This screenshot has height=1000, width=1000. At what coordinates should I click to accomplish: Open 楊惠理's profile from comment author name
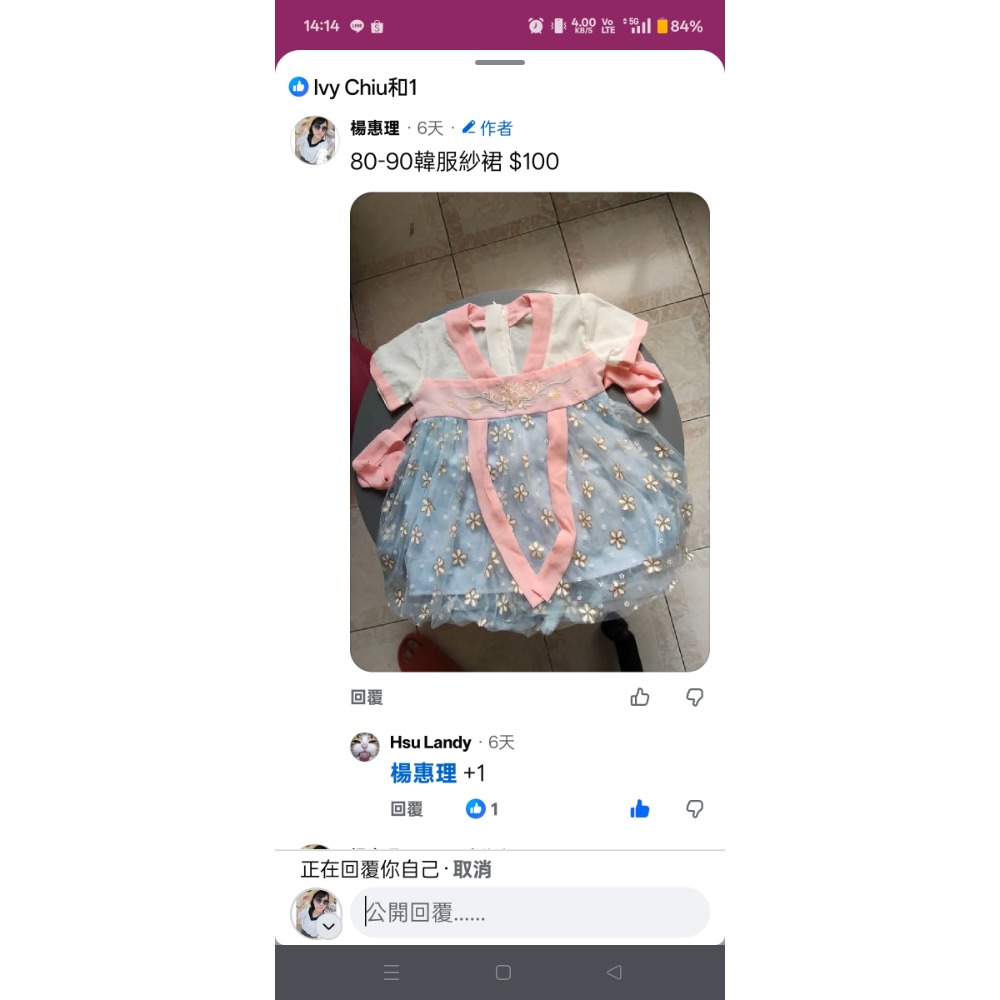click(375, 128)
